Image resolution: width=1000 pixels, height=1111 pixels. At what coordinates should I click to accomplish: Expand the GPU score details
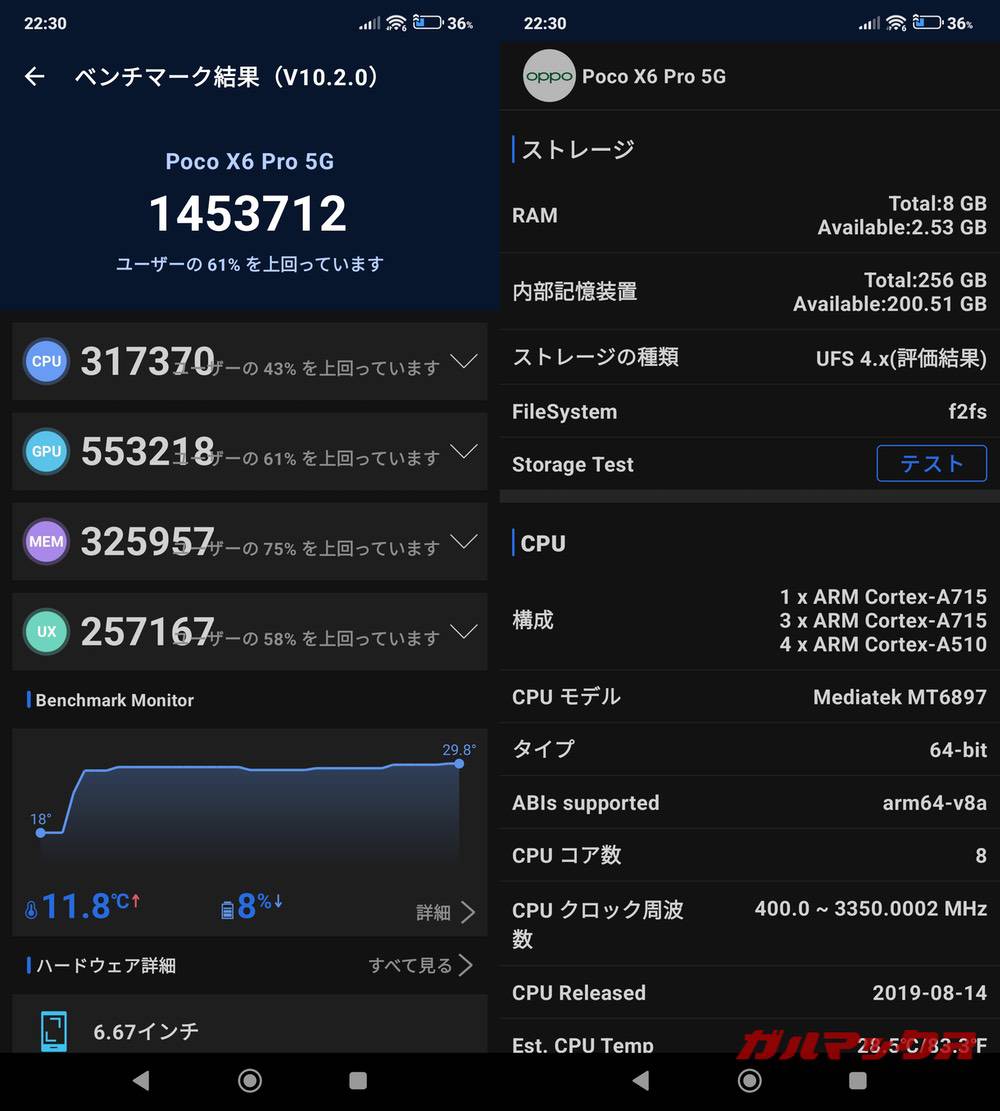pyautogui.click(x=464, y=451)
